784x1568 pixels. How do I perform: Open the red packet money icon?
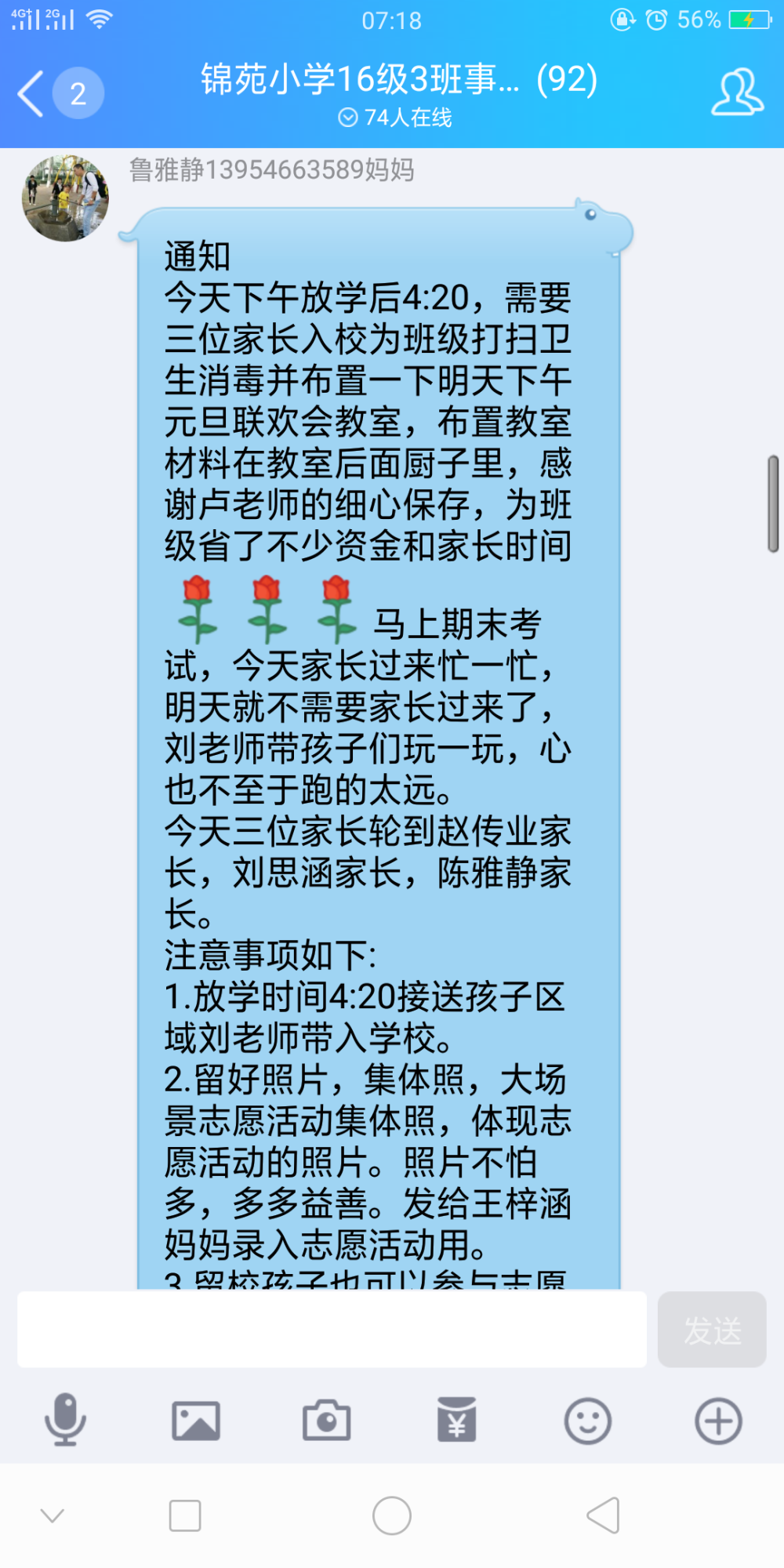click(457, 1420)
